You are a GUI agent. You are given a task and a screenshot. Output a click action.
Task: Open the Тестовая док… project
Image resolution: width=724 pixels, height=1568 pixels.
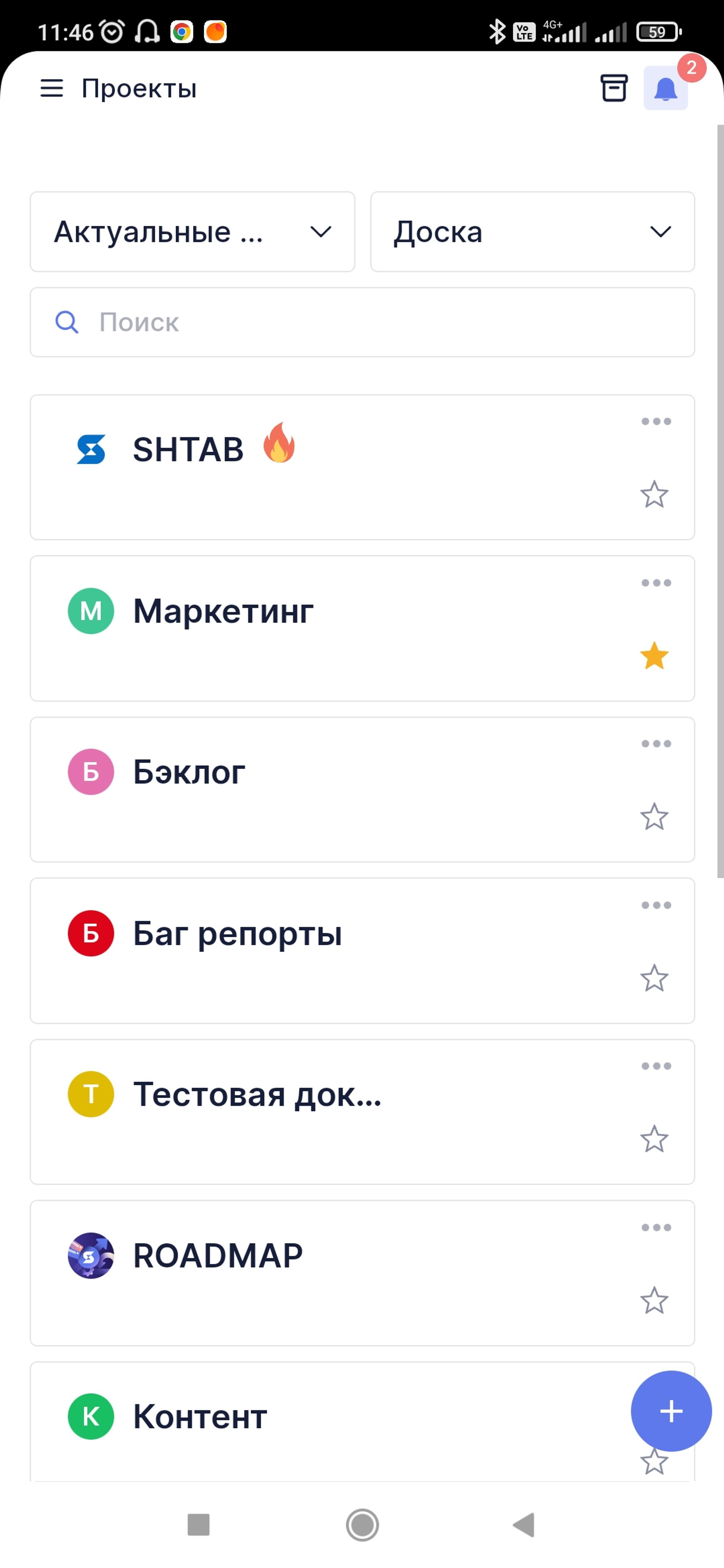pyautogui.click(x=362, y=1111)
